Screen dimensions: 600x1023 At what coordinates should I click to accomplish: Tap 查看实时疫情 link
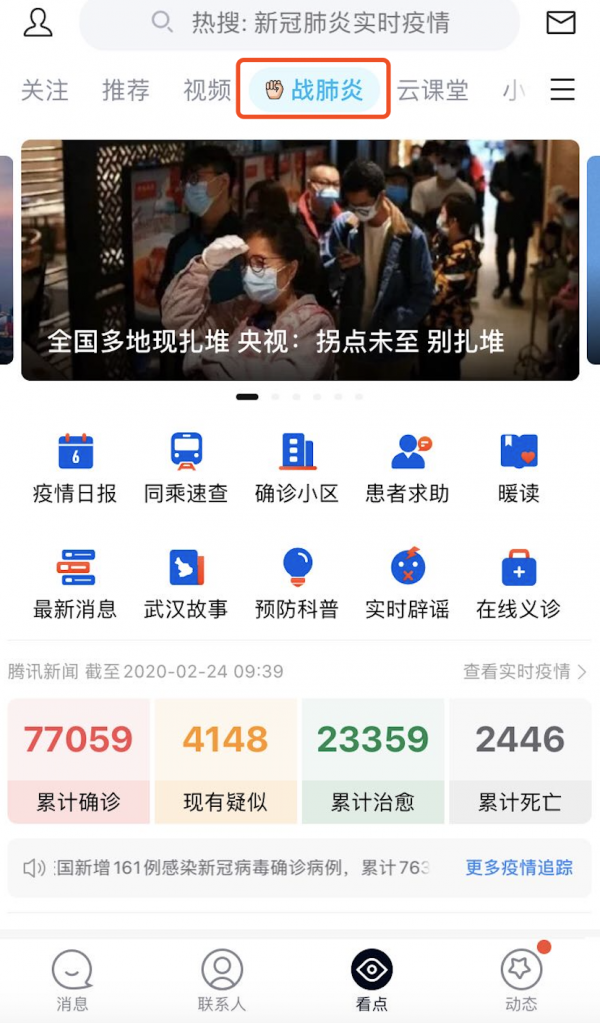pyautogui.click(x=524, y=671)
